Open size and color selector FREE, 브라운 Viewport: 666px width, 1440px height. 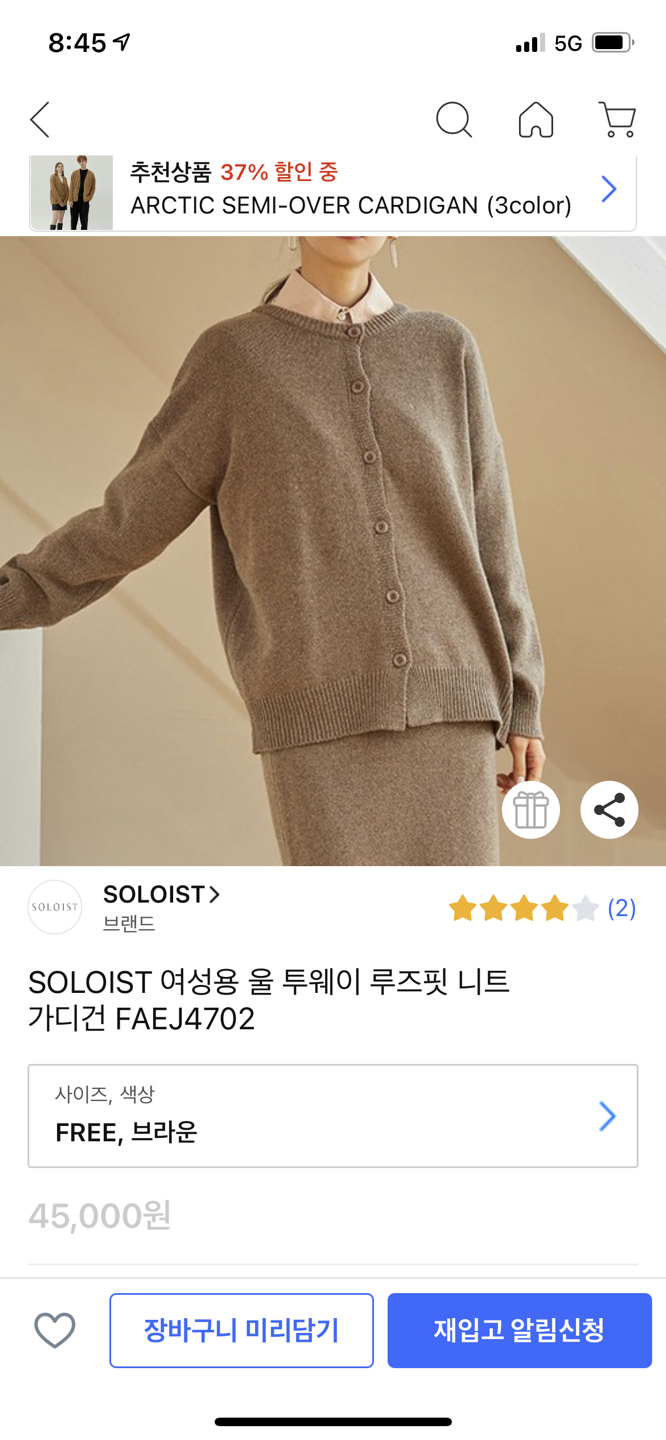point(333,1116)
